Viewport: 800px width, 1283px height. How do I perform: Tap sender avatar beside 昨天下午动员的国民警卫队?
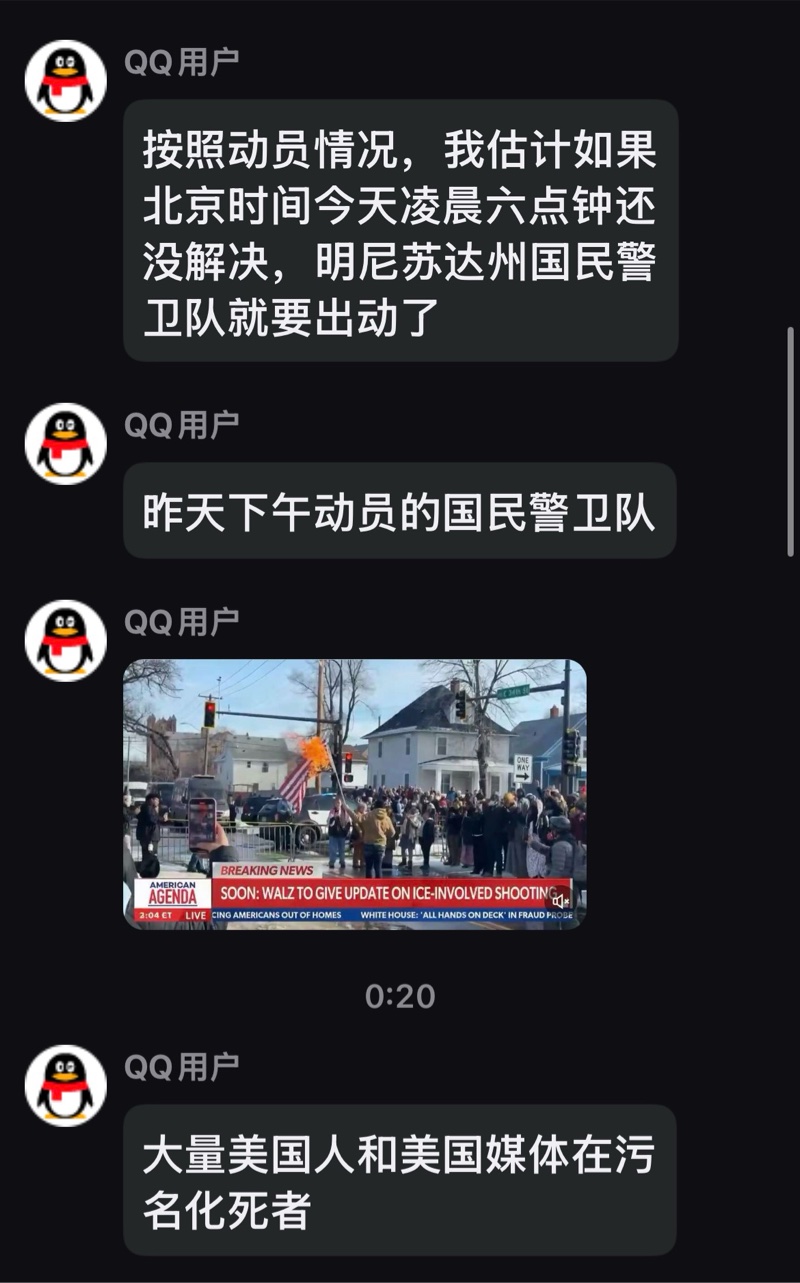[x=65, y=444]
